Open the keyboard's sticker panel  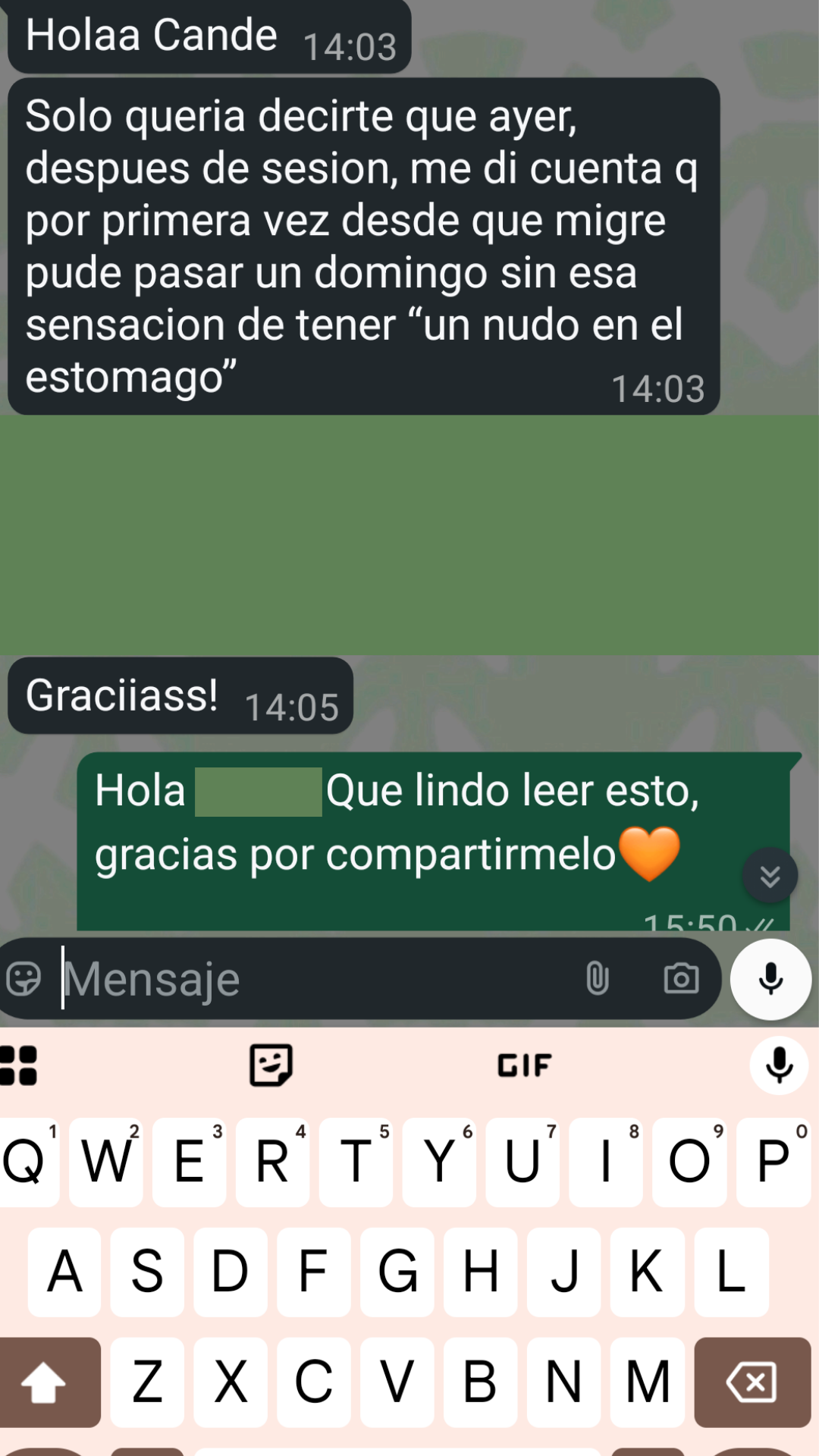point(271,1065)
